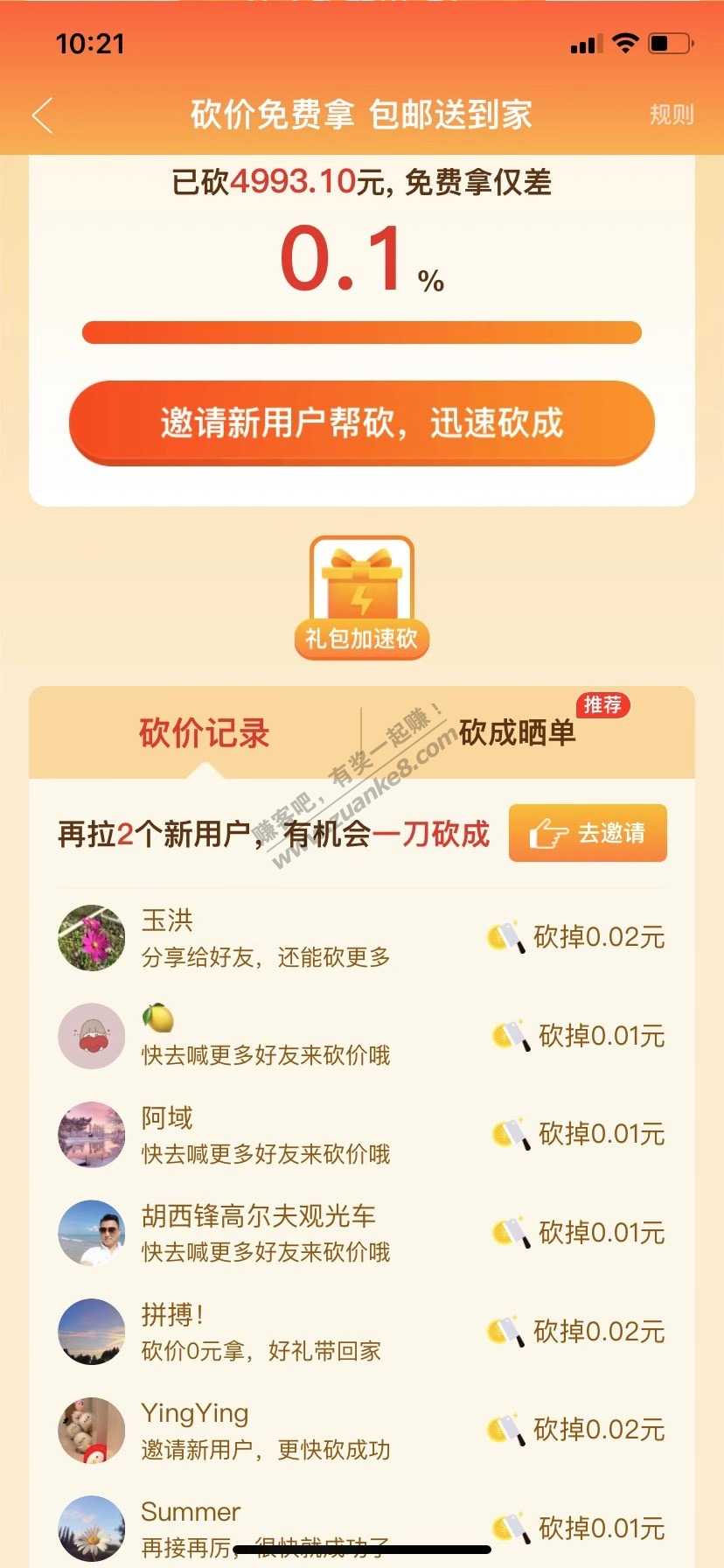
Task: Go back using the top-left arrow
Action: tap(43, 115)
